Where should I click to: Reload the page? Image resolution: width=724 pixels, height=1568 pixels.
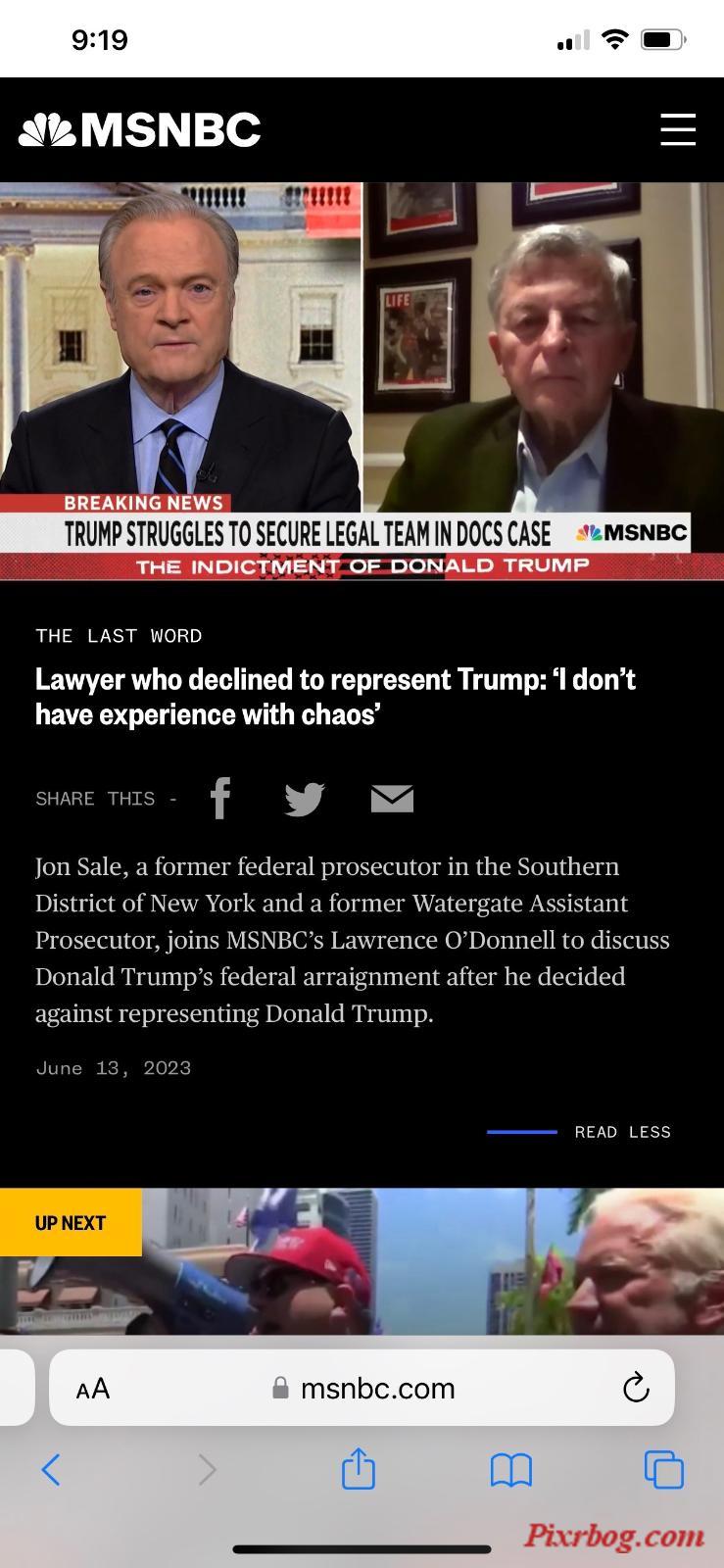point(636,1389)
